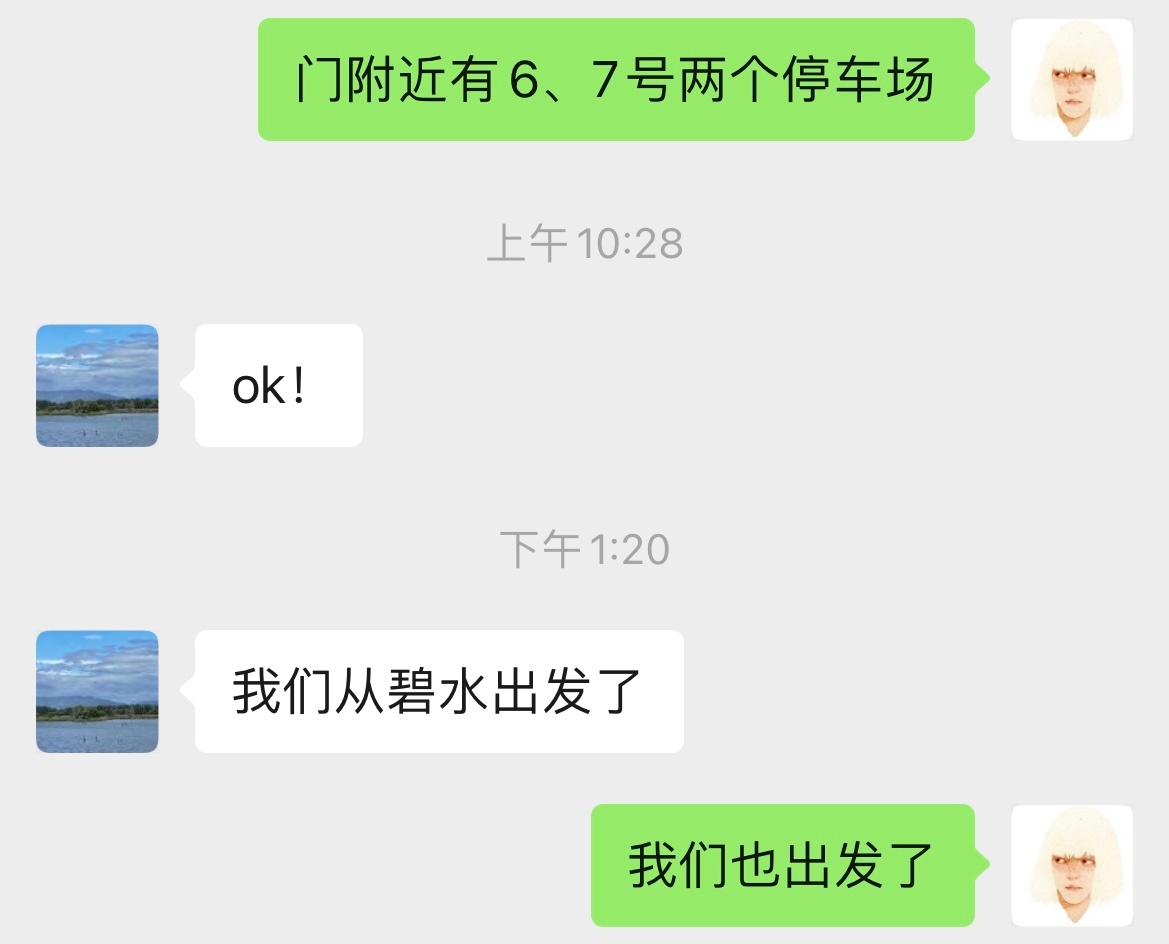Open own avatar beside "我们也出发了" message
Screen dimensions: 1169x944
[x=1072, y=865]
